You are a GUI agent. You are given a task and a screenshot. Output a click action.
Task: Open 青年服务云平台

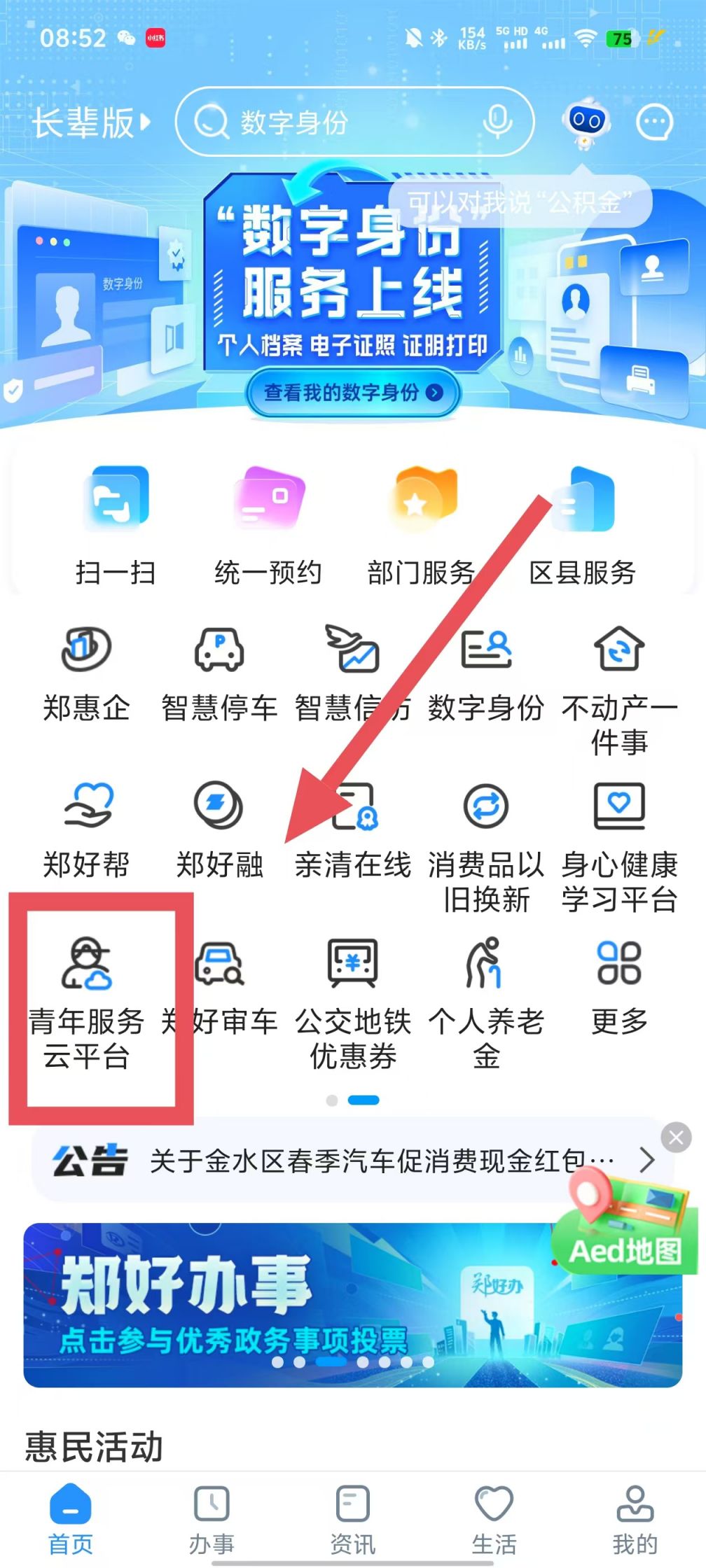[86, 1001]
